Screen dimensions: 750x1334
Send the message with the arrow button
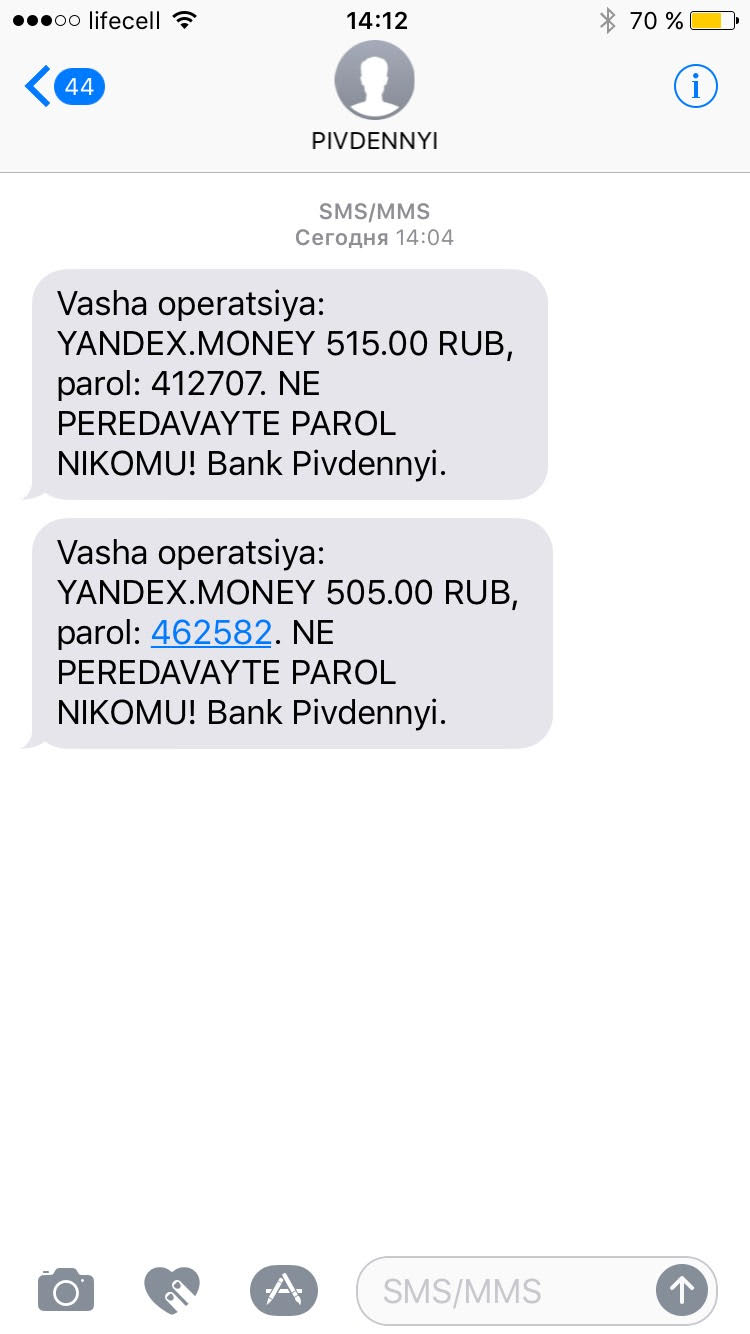[682, 1290]
